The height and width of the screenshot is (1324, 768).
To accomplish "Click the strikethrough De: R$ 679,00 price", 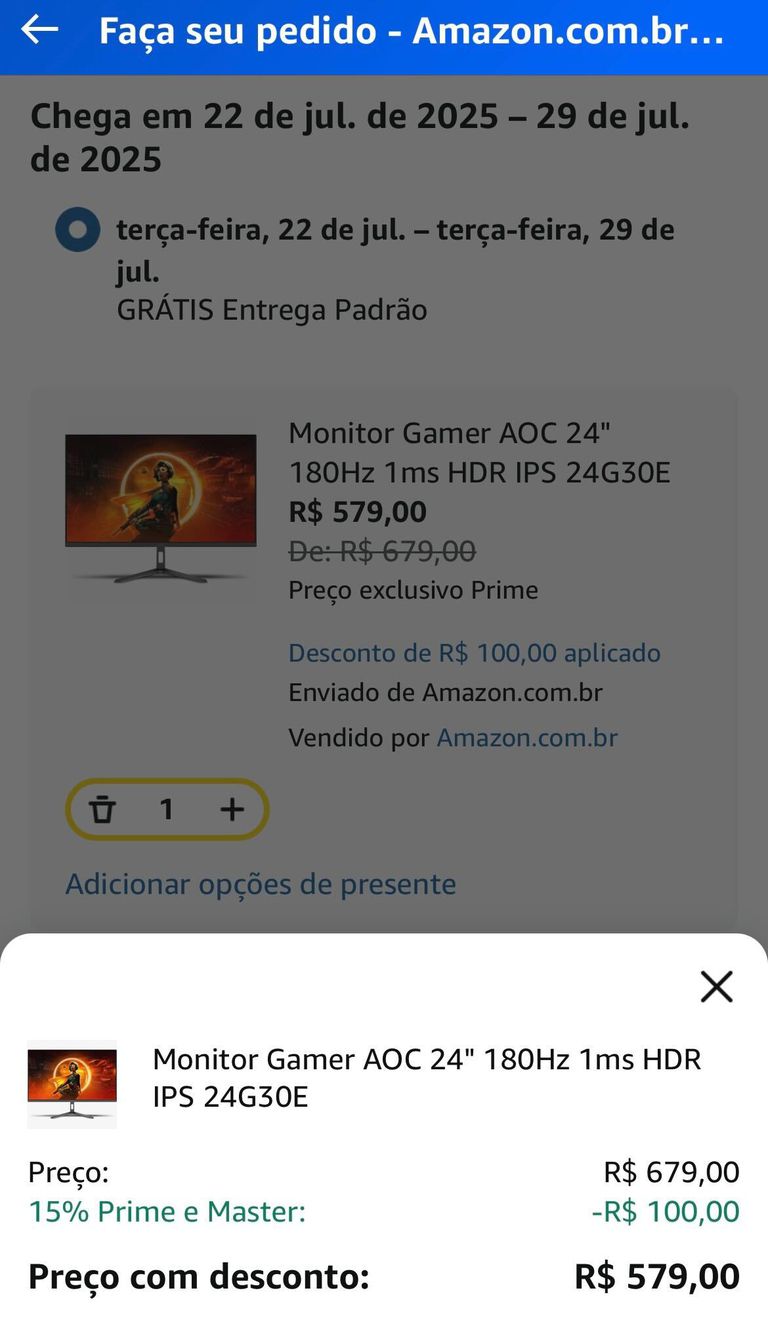I will (x=382, y=551).
